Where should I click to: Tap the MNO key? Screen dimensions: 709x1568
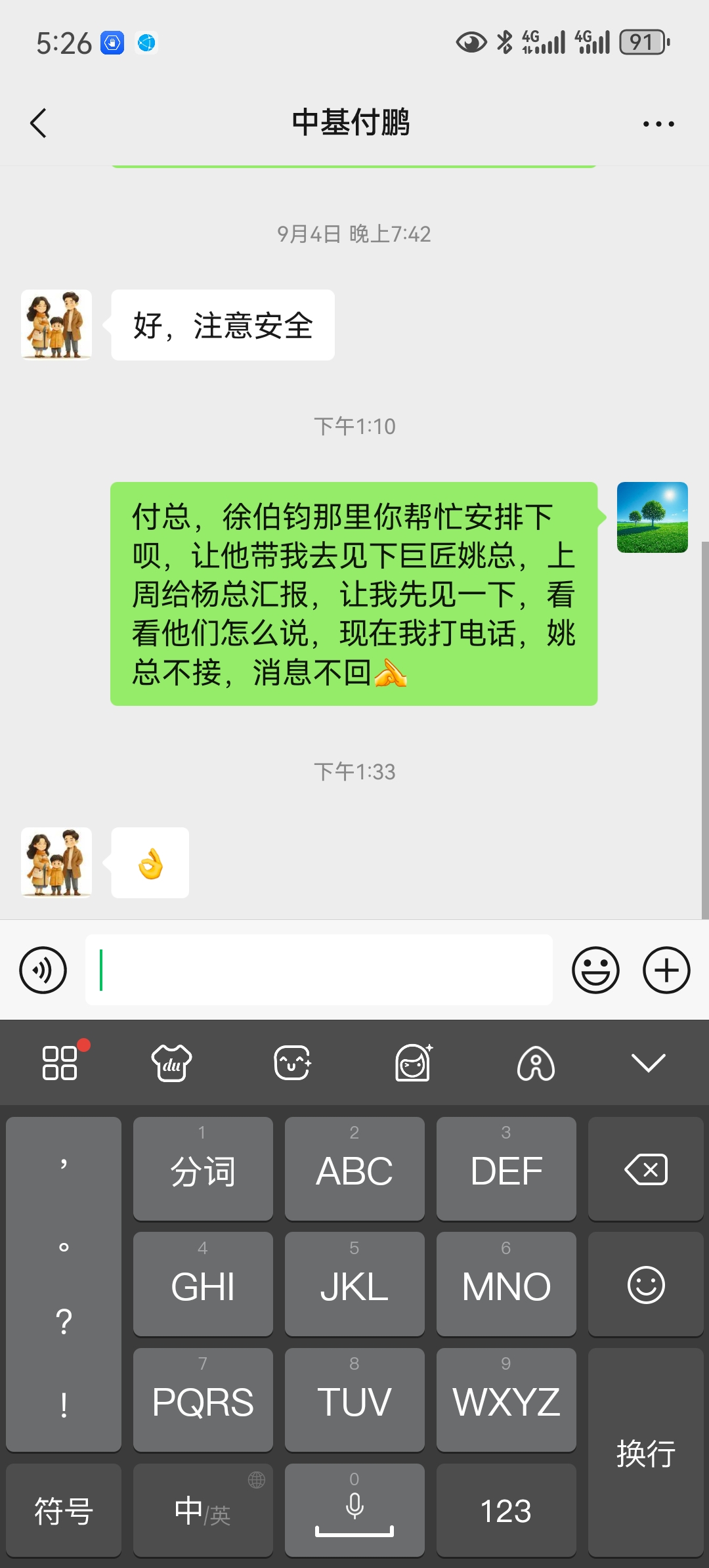505,1285
